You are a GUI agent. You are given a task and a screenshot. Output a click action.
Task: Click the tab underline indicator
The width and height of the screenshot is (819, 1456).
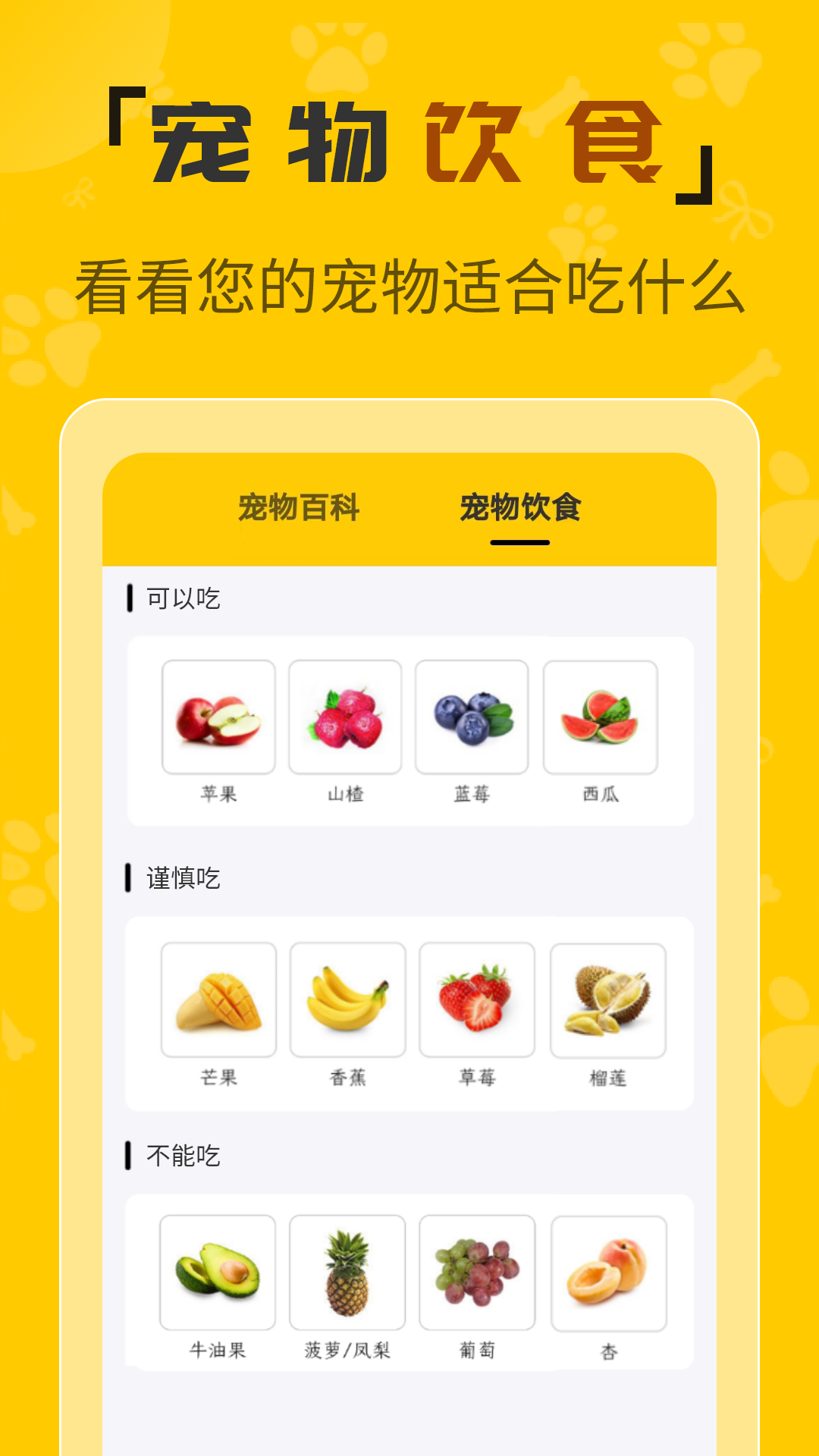point(521,543)
